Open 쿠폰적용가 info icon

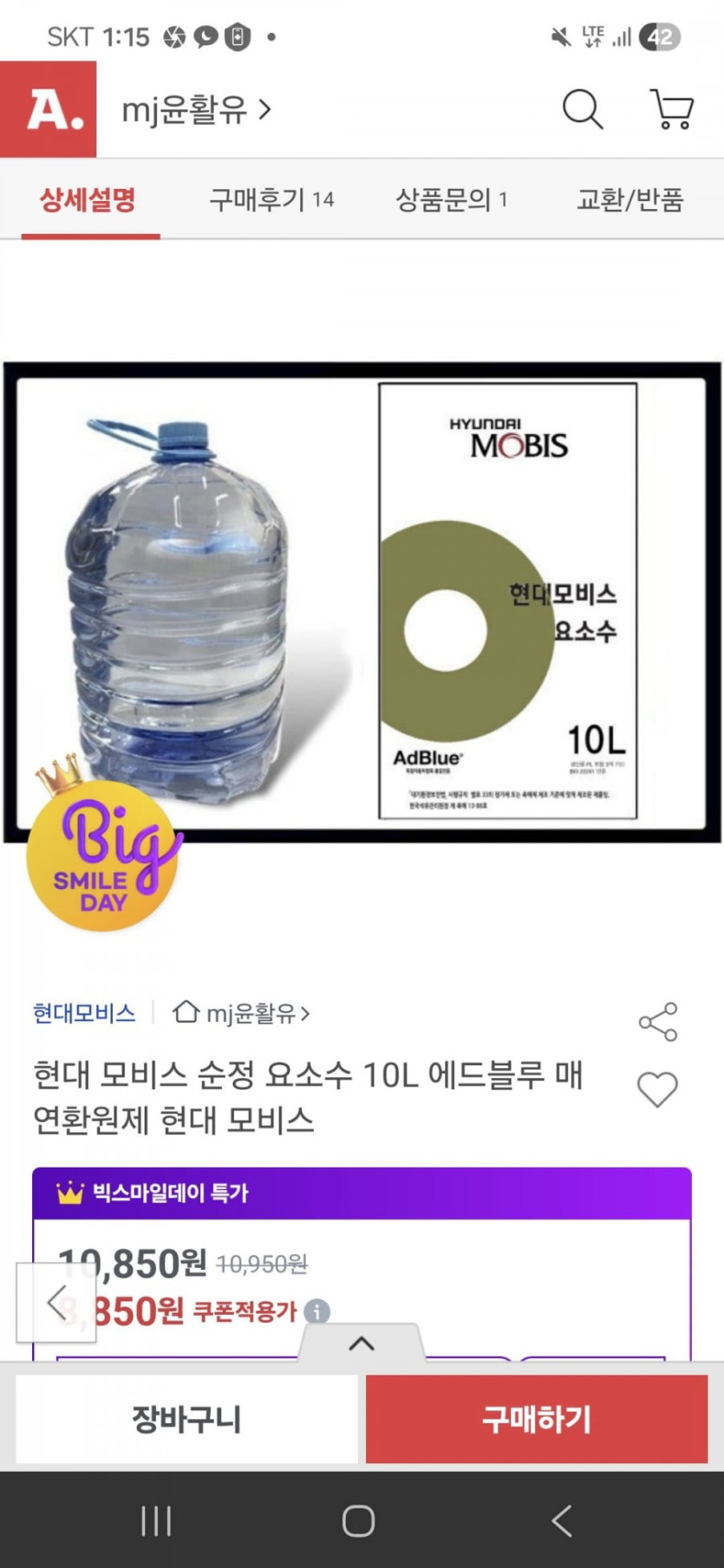(317, 1311)
